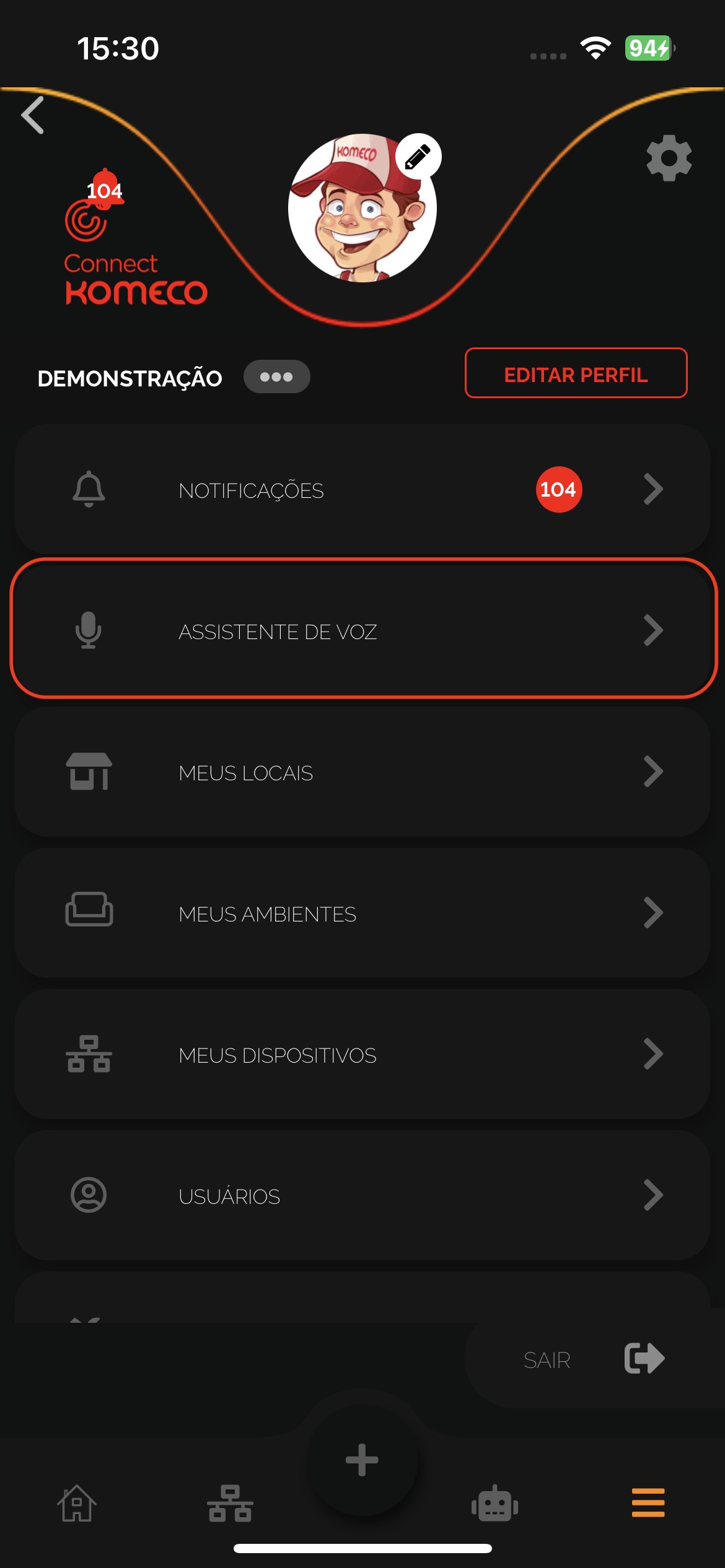The width and height of the screenshot is (725, 1568).
Task: Select the Usuários profile icon
Action: 89,1195
